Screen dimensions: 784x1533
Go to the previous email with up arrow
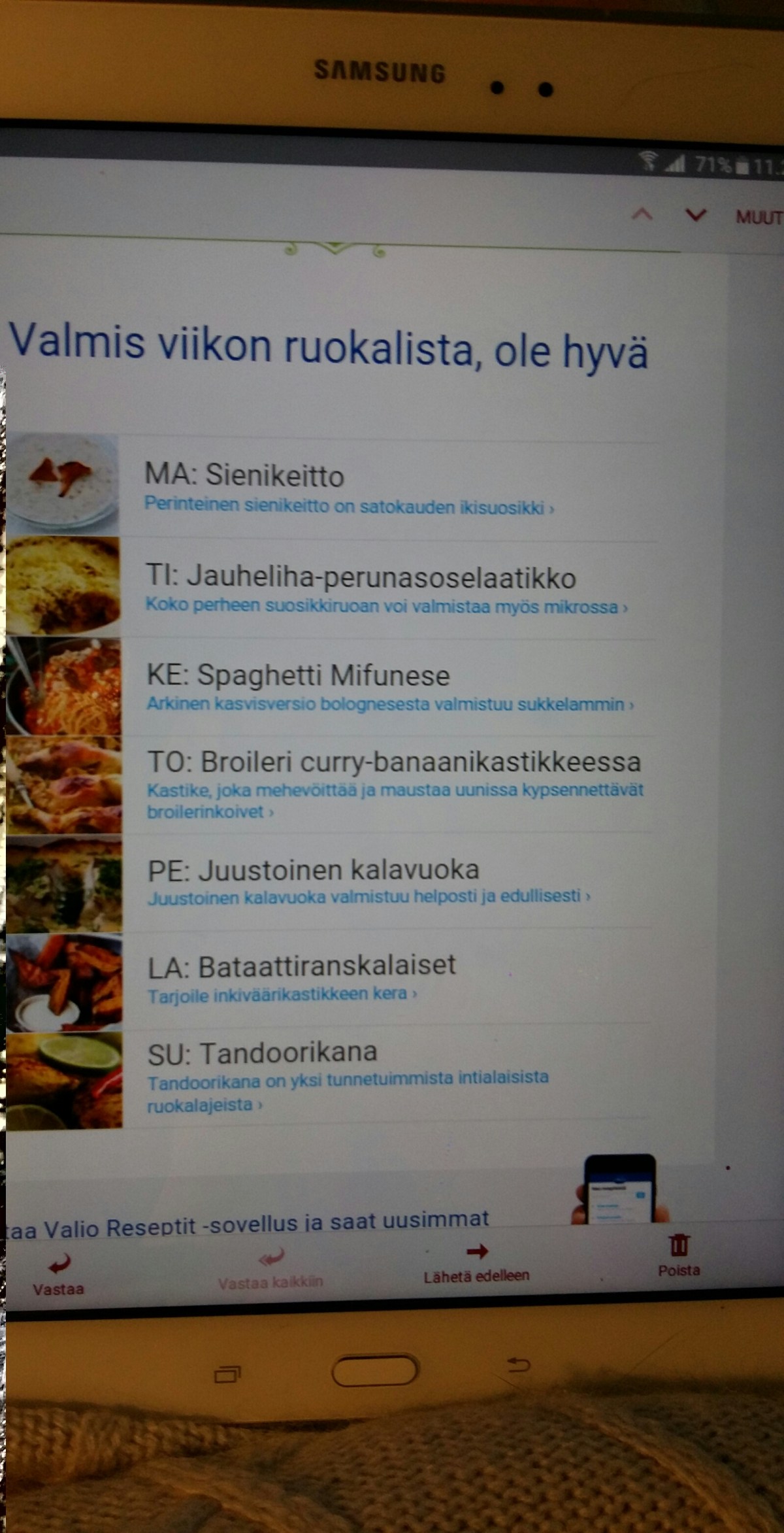tap(642, 214)
